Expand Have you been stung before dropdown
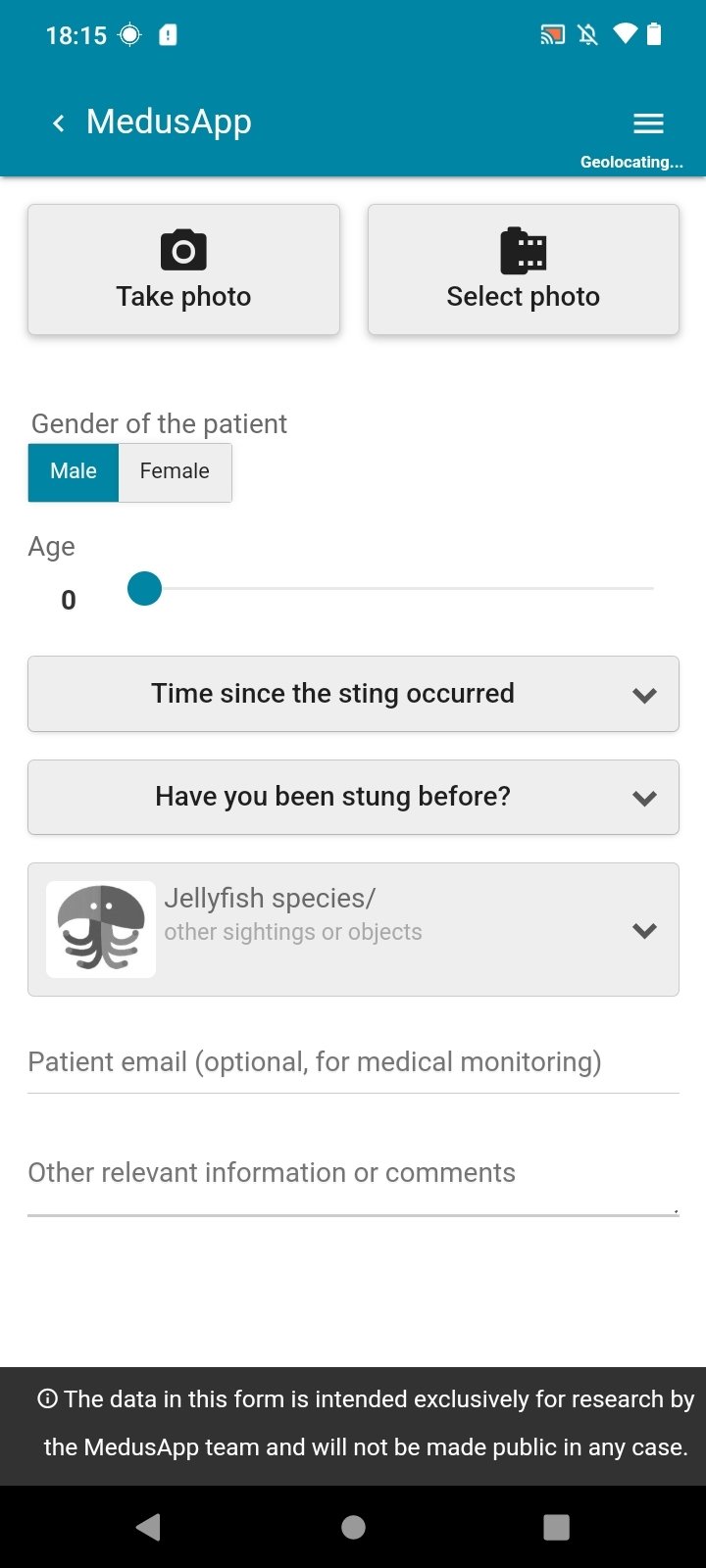 click(353, 797)
